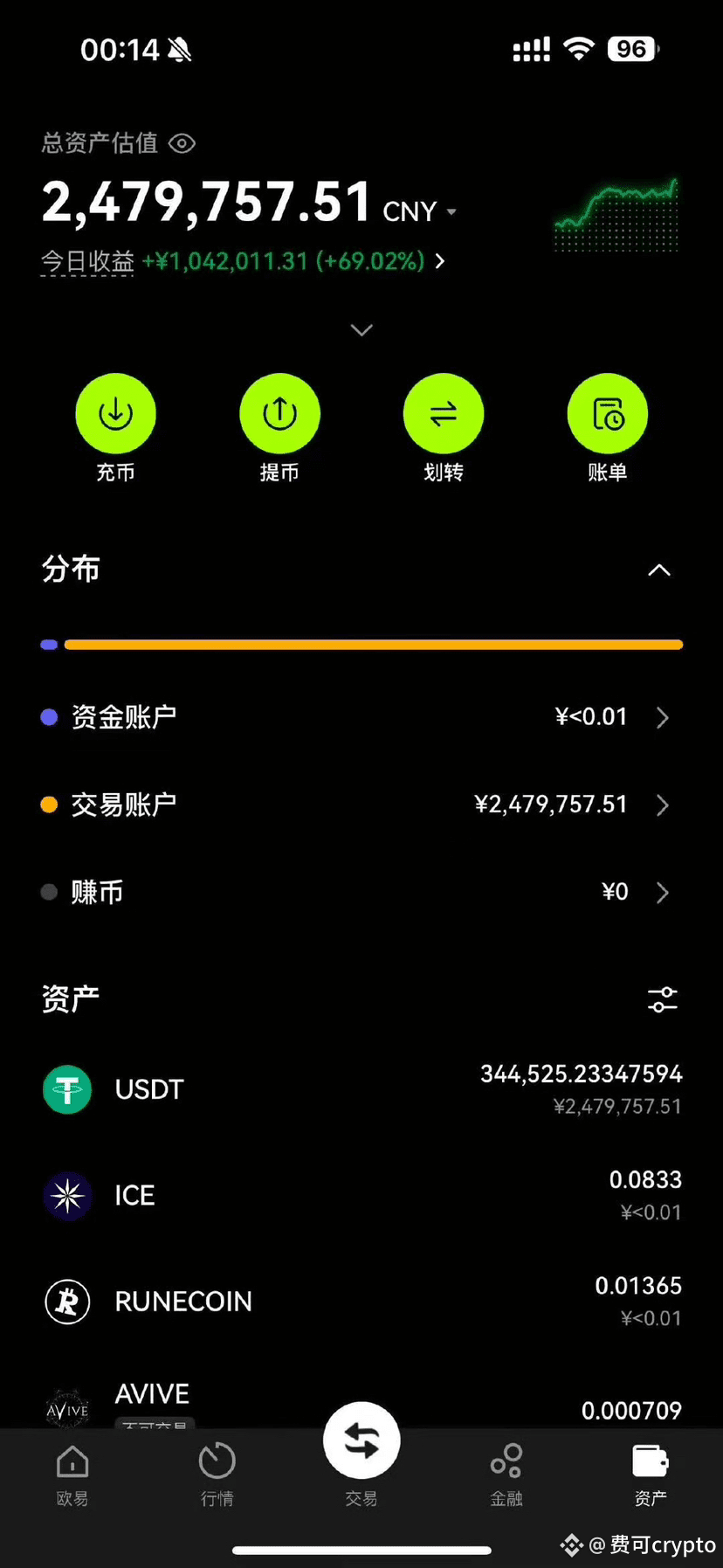This screenshot has height=1568, width=723.
Task: Open the 赚币 earn row
Action: click(361, 892)
